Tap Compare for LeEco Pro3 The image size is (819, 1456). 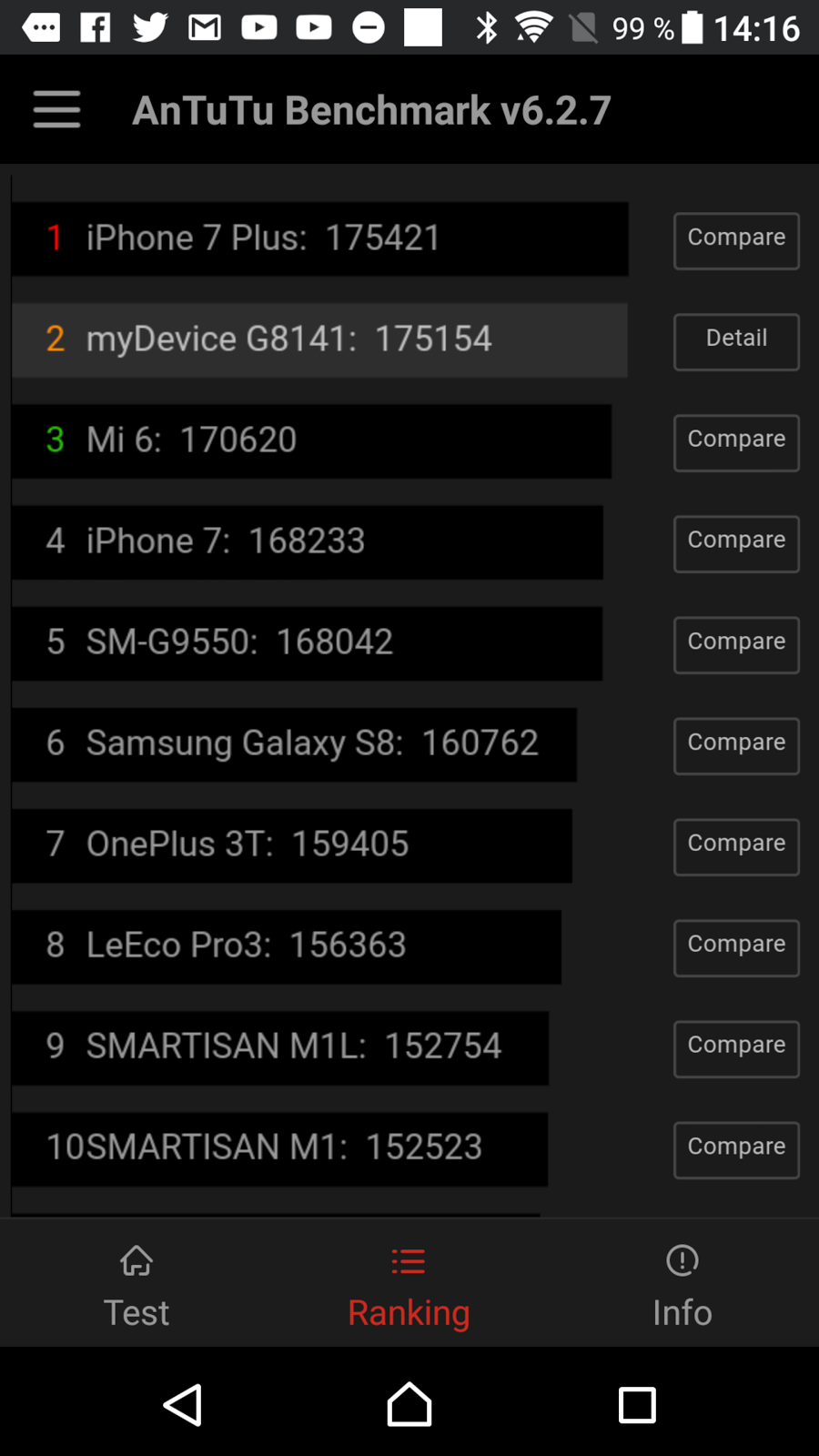click(x=736, y=948)
